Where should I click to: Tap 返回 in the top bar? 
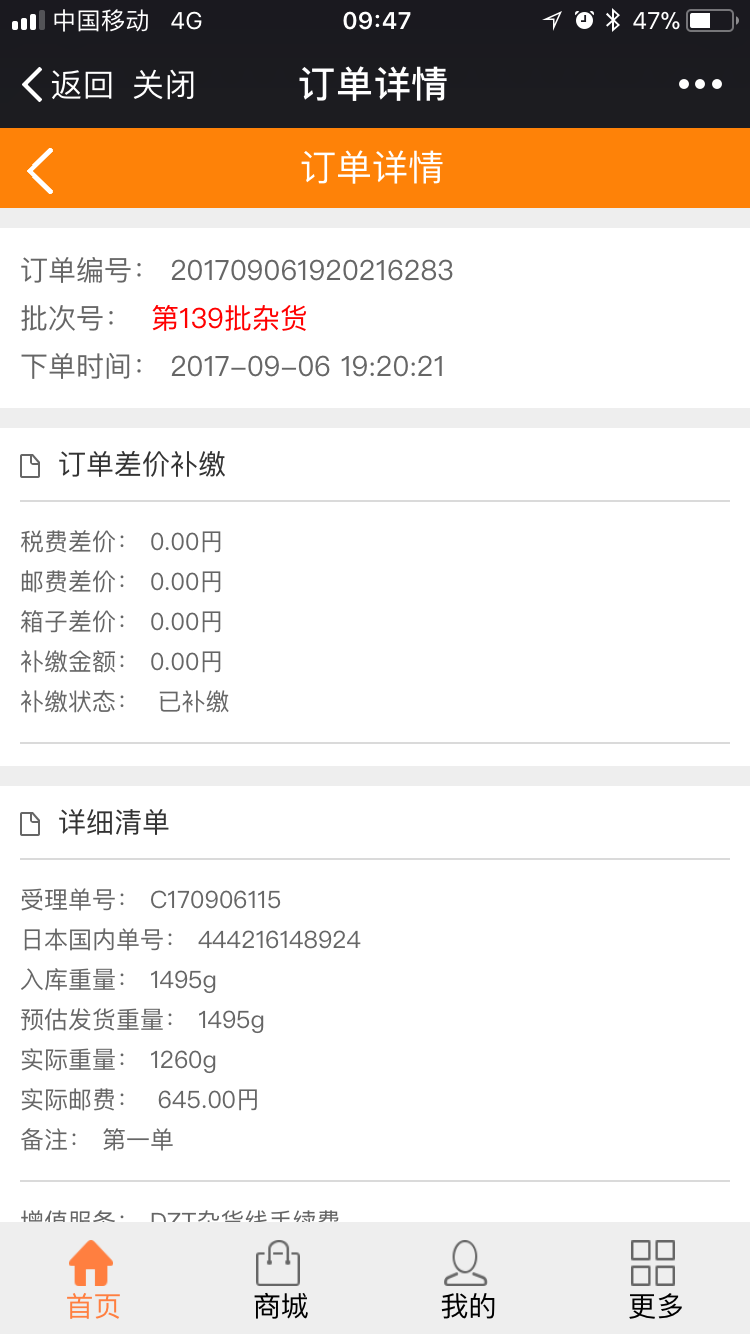point(67,85)
